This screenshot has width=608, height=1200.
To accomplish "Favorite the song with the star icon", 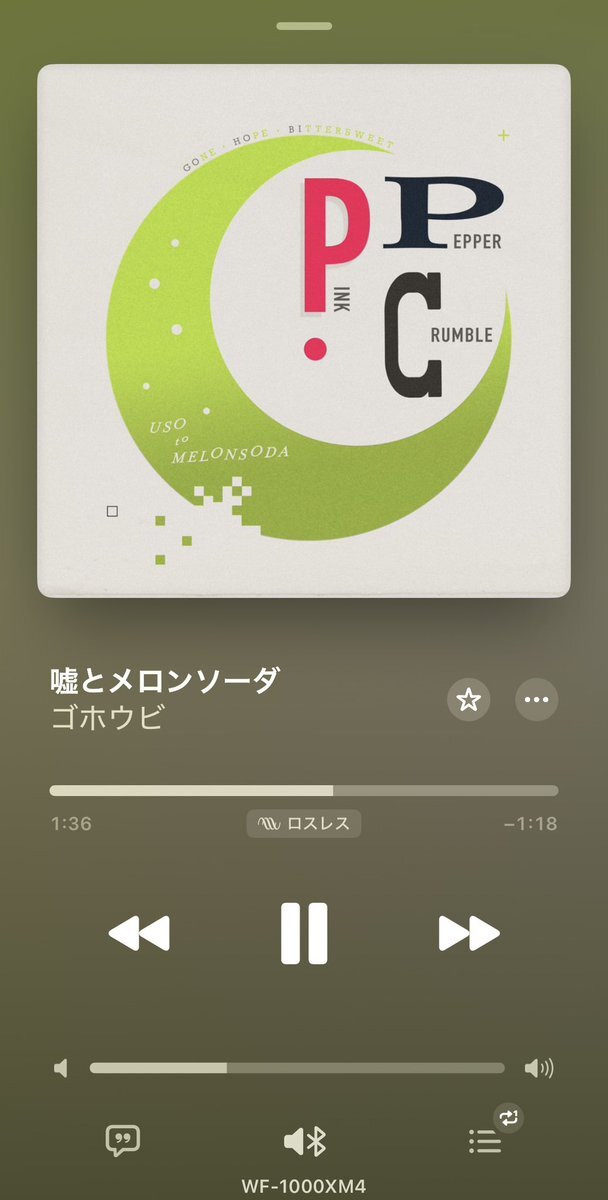I will pos(468,700).
